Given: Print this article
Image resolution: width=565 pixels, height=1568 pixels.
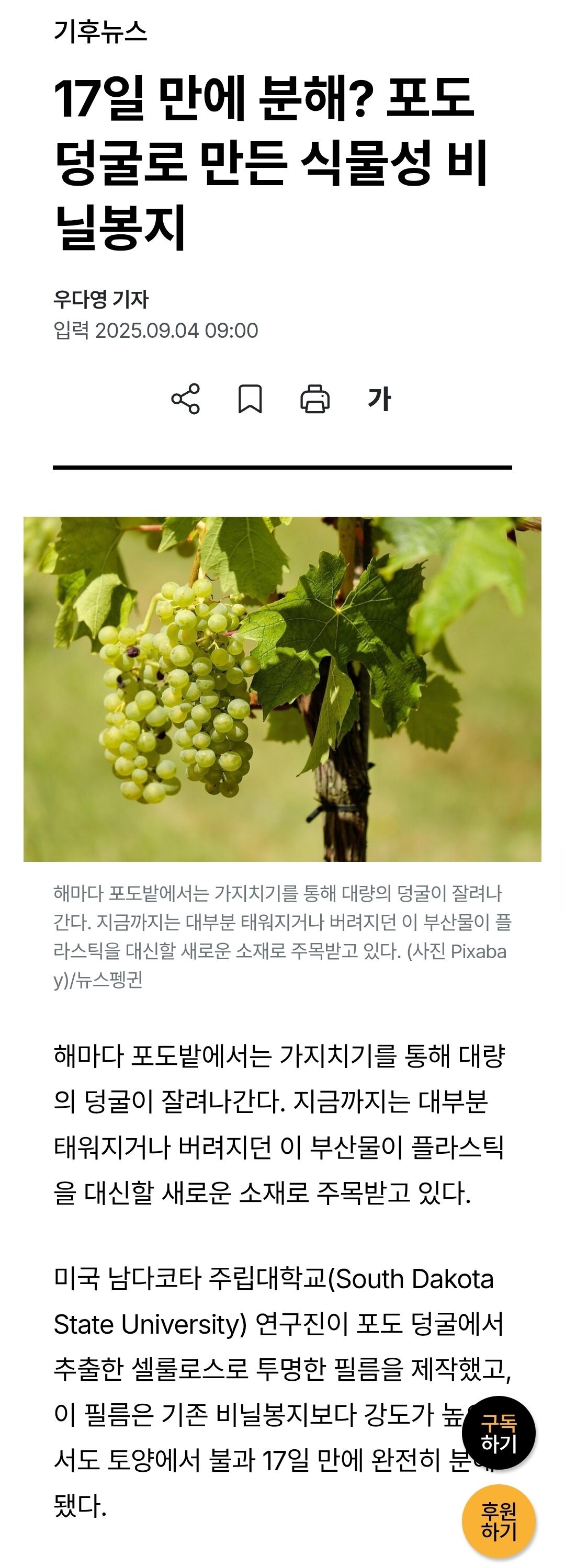Looking at the screenshot, I should [315, 399].
